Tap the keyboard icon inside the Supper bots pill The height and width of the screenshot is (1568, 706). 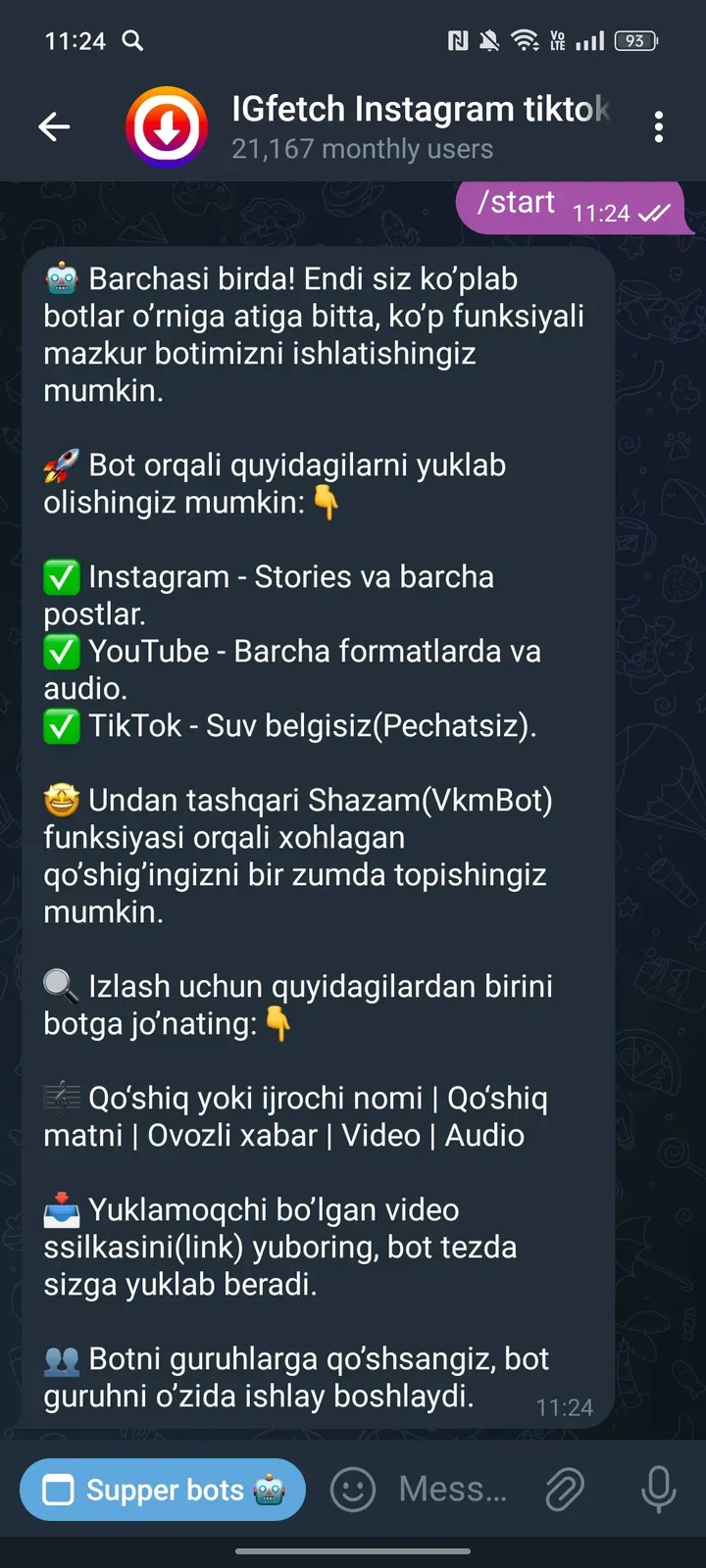point(58,1489)
